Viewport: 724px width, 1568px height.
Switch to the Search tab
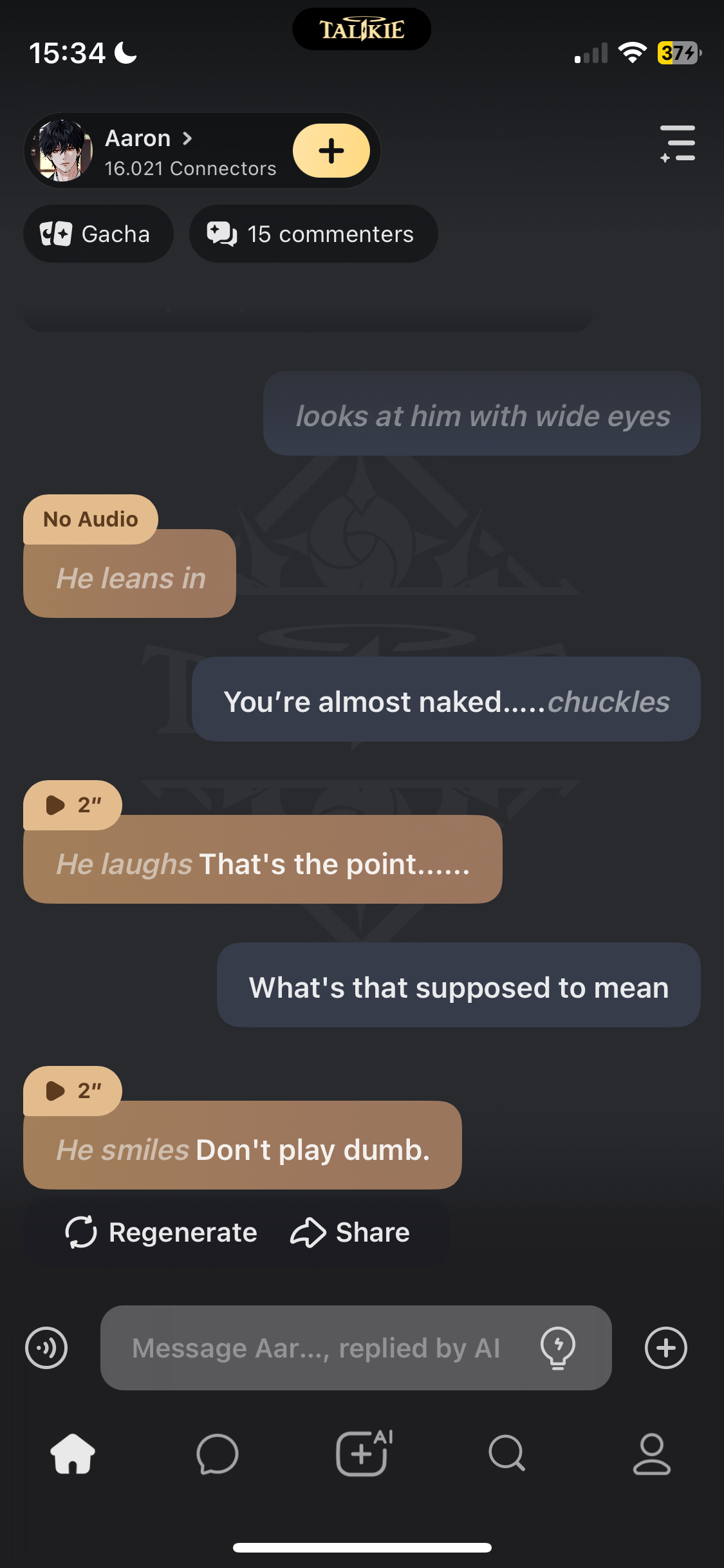[x=507, y=1453]
